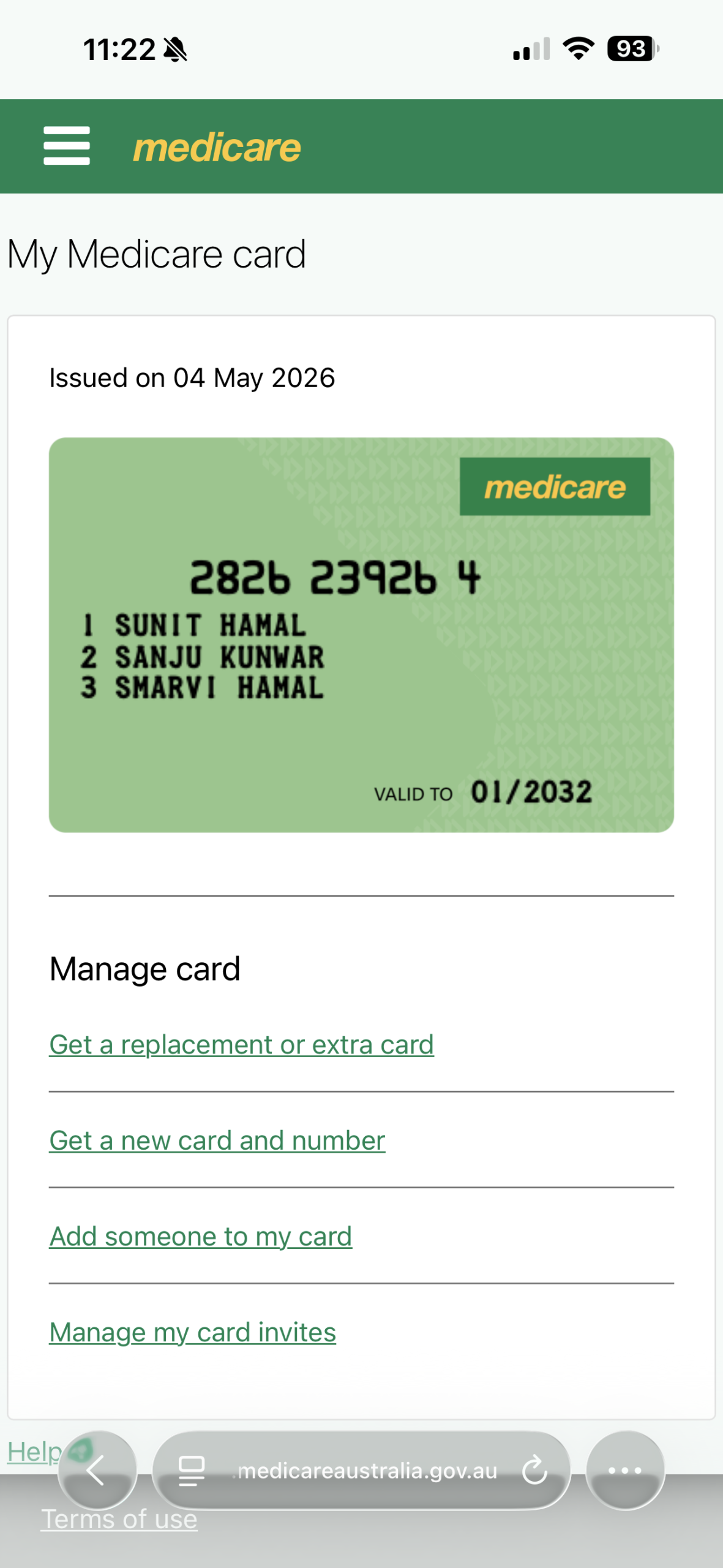Open the Help link
The height and width of the screenshot is (1568, 723).
[34, 1451]
